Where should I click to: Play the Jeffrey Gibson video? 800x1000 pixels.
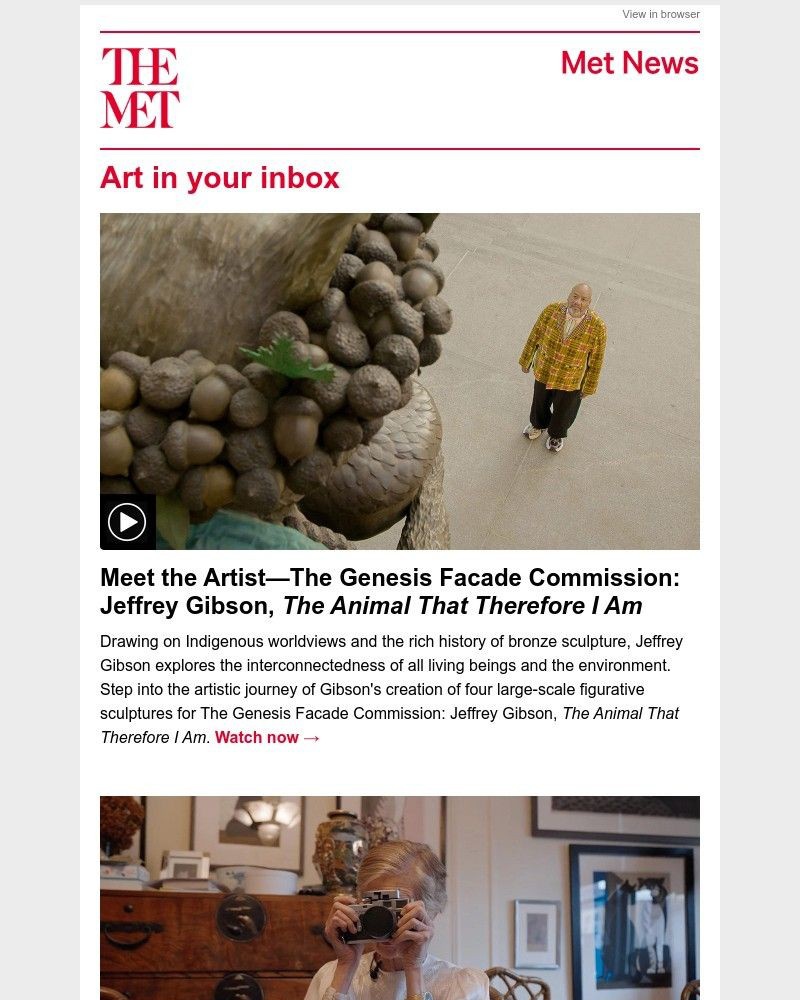tap(127, 522)
